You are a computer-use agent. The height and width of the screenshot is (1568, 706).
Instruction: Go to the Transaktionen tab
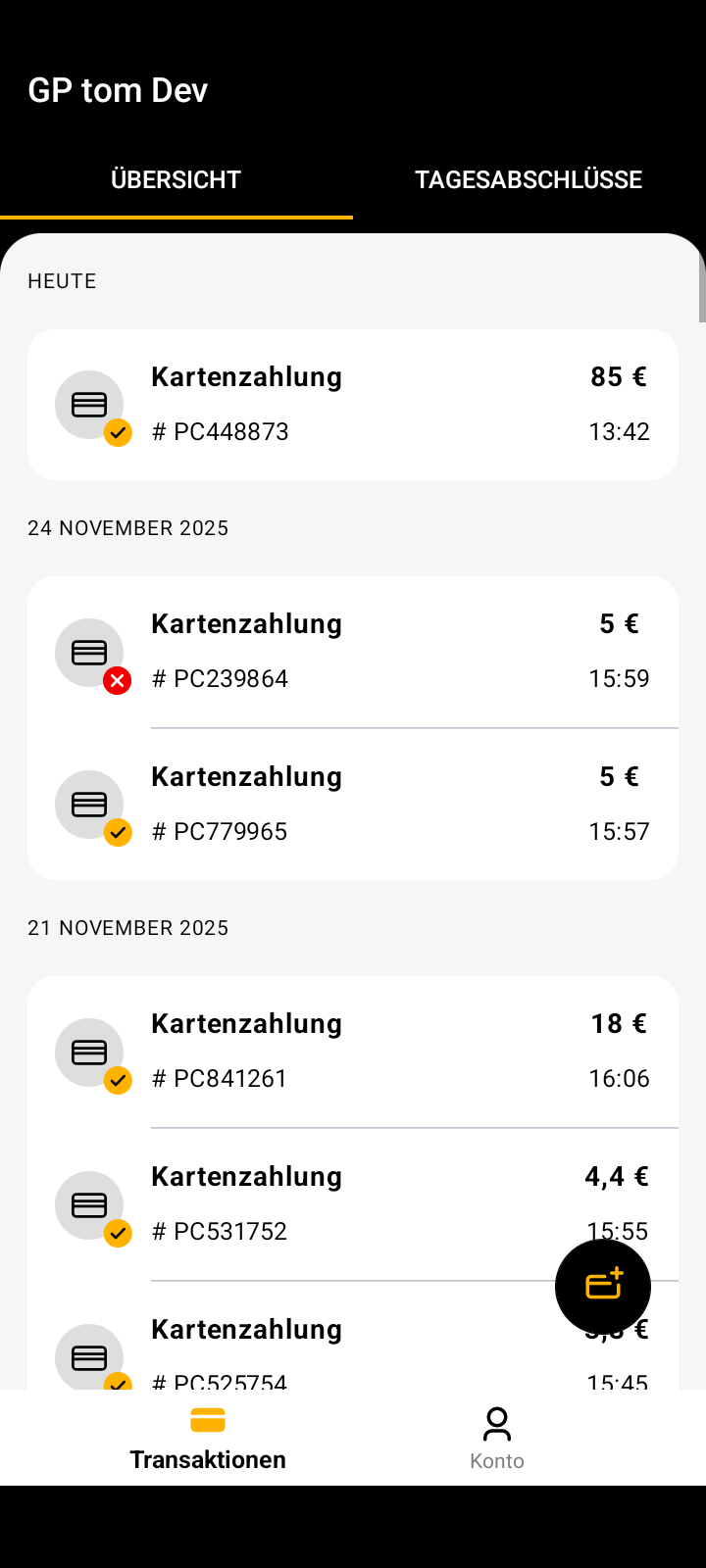[208, 1439]
